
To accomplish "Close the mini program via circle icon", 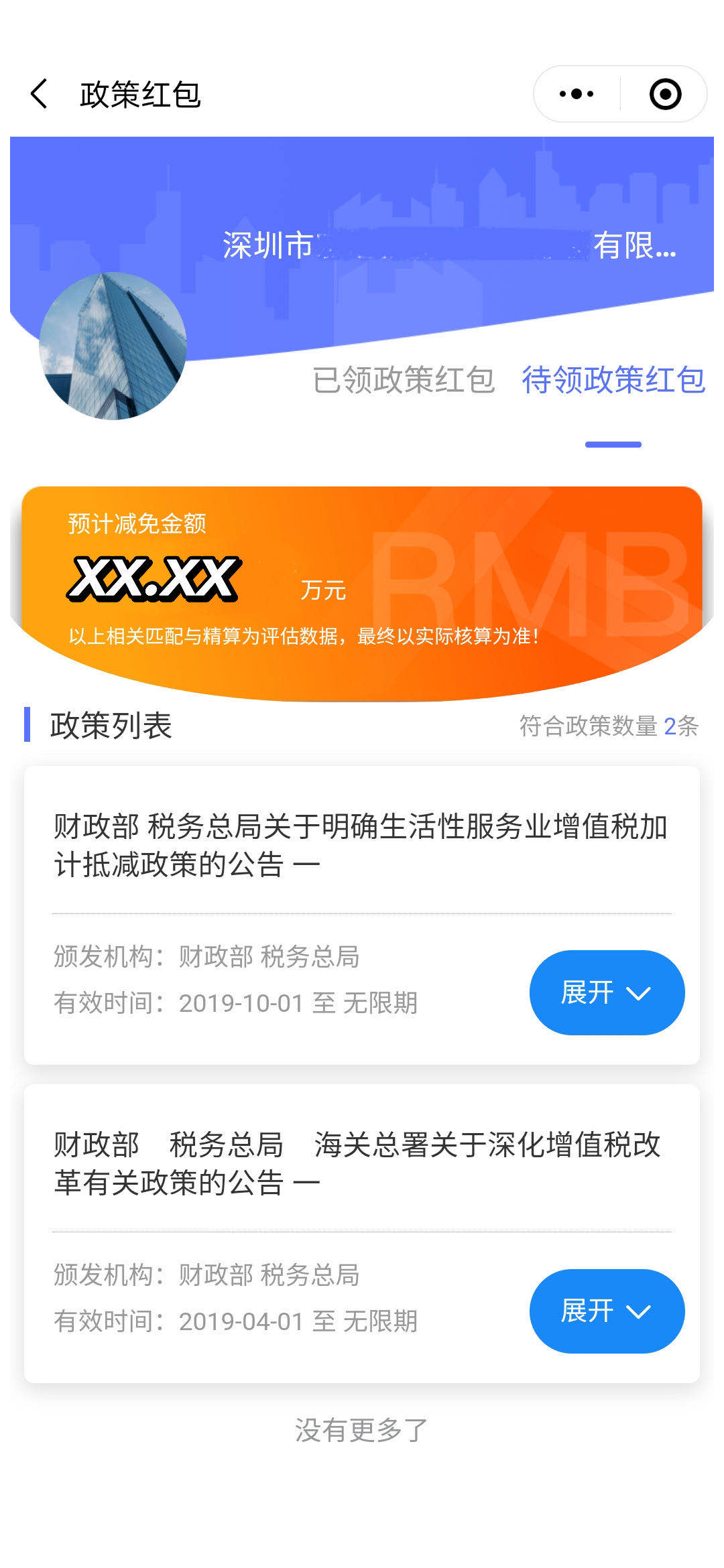I will coord(665,94).
